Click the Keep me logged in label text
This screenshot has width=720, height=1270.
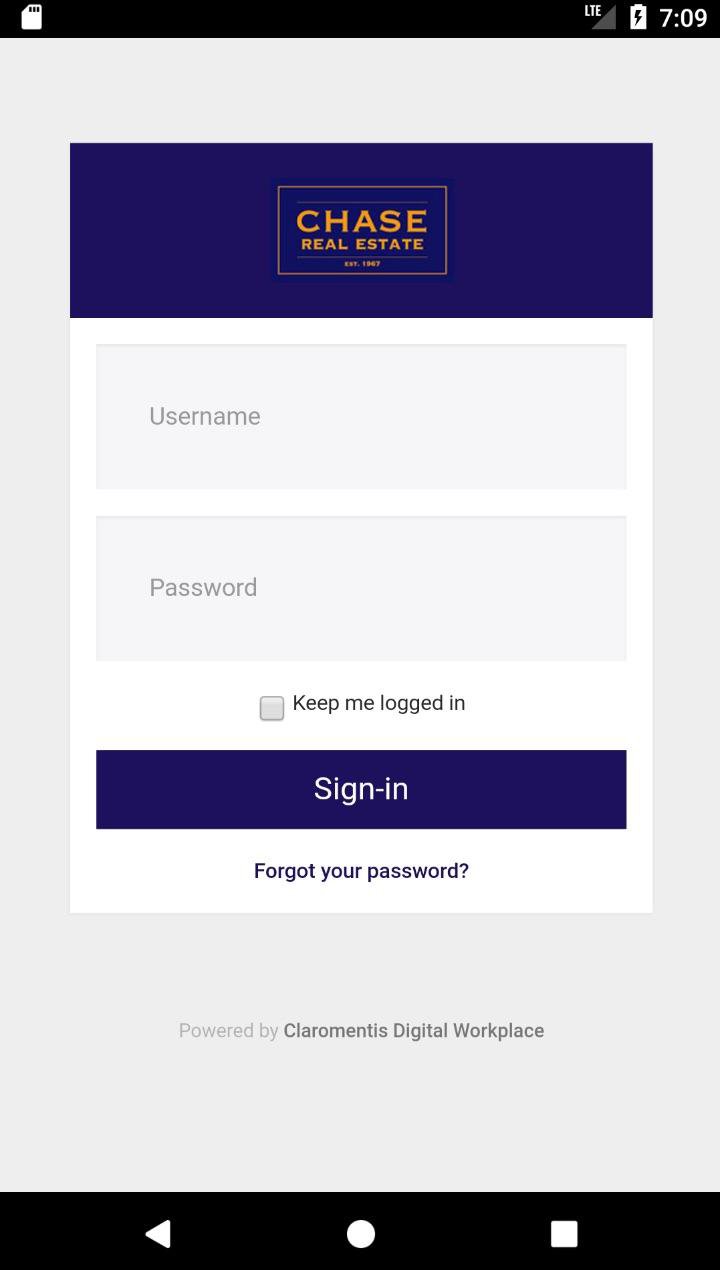coord(379,703)
